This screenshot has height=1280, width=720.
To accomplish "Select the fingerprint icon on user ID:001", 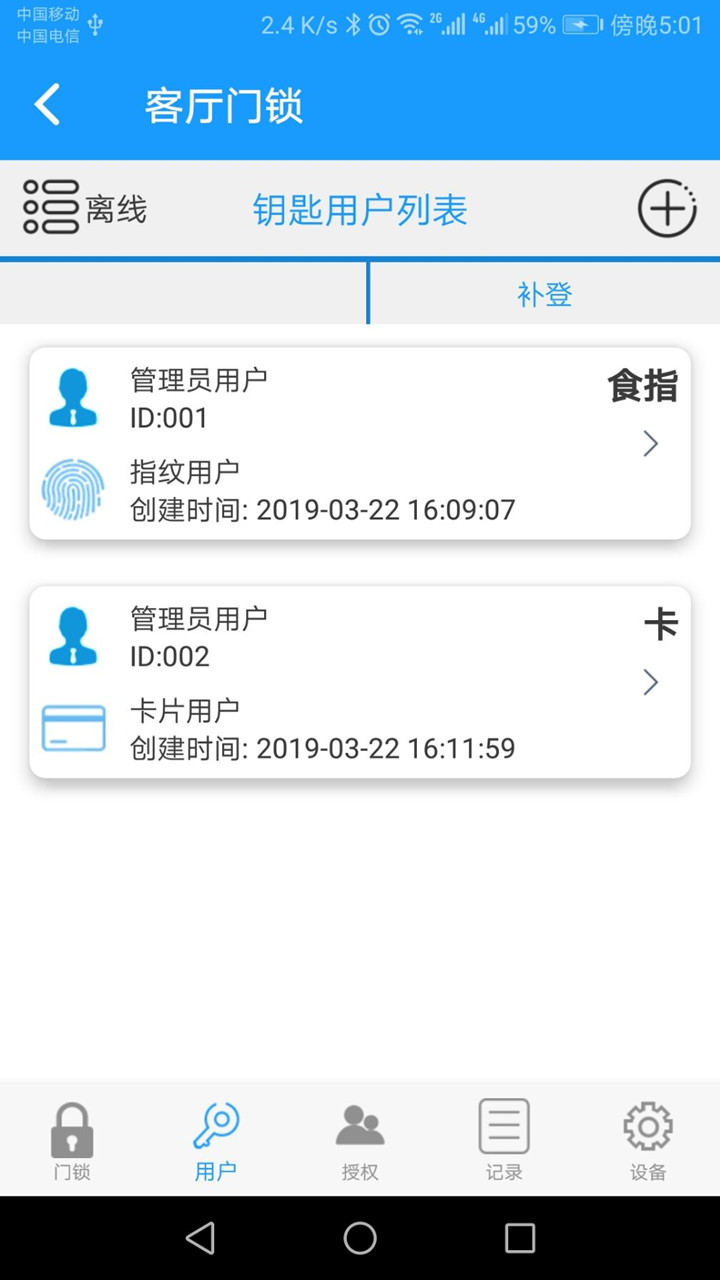I will coord(71,490).
